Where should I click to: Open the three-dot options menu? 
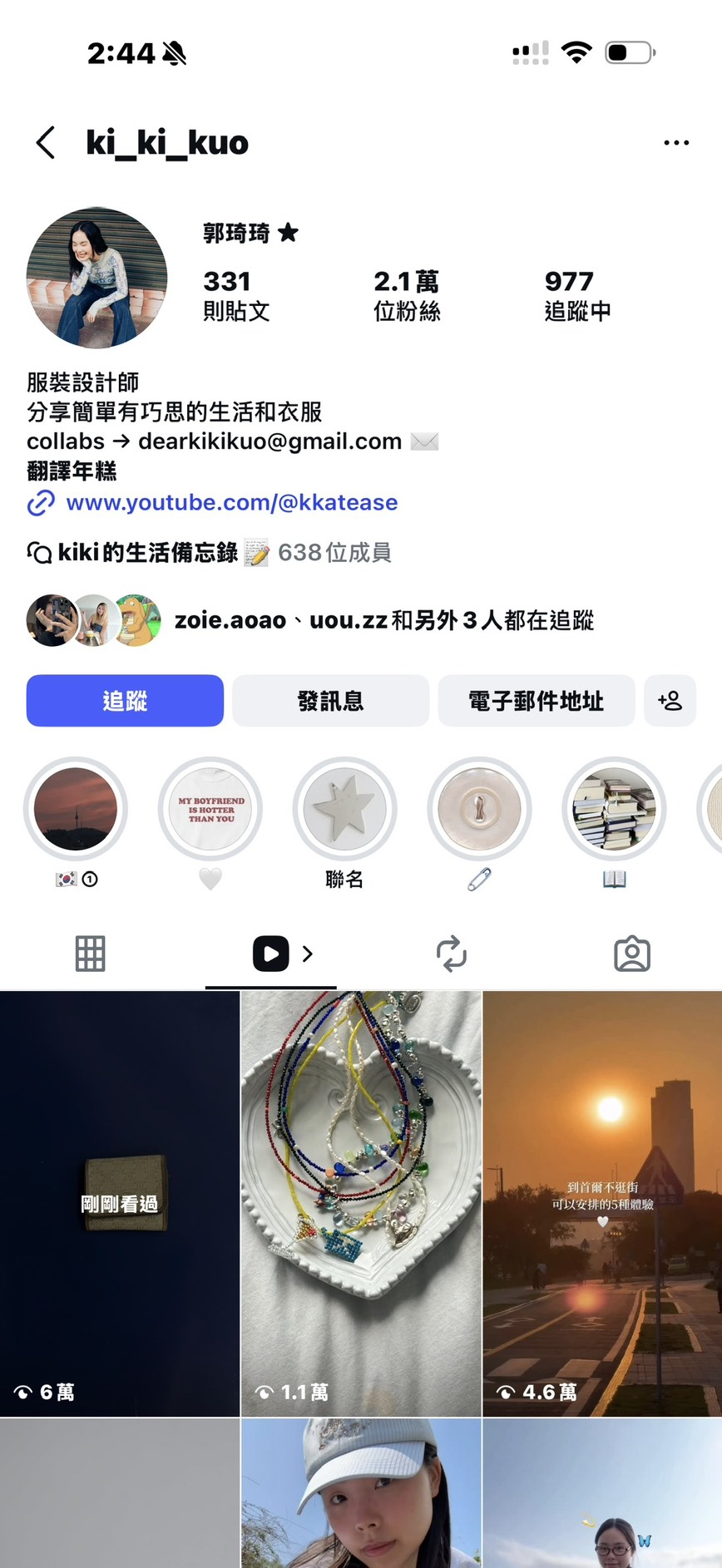(675, 141)
